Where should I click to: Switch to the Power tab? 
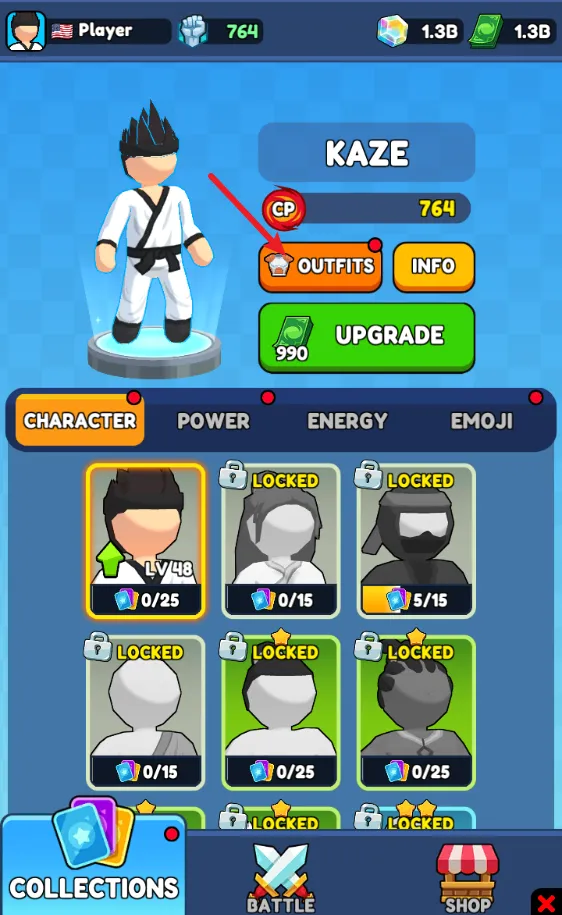pos(214,421)
